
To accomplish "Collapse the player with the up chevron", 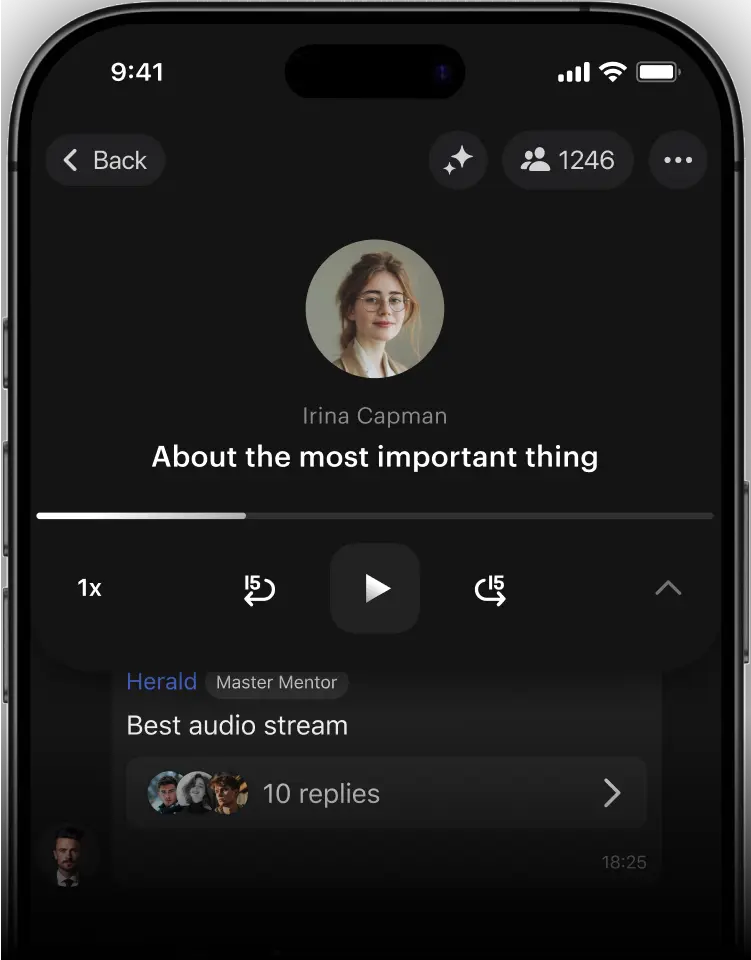I will pyautogui.click(x=668, y=588).
